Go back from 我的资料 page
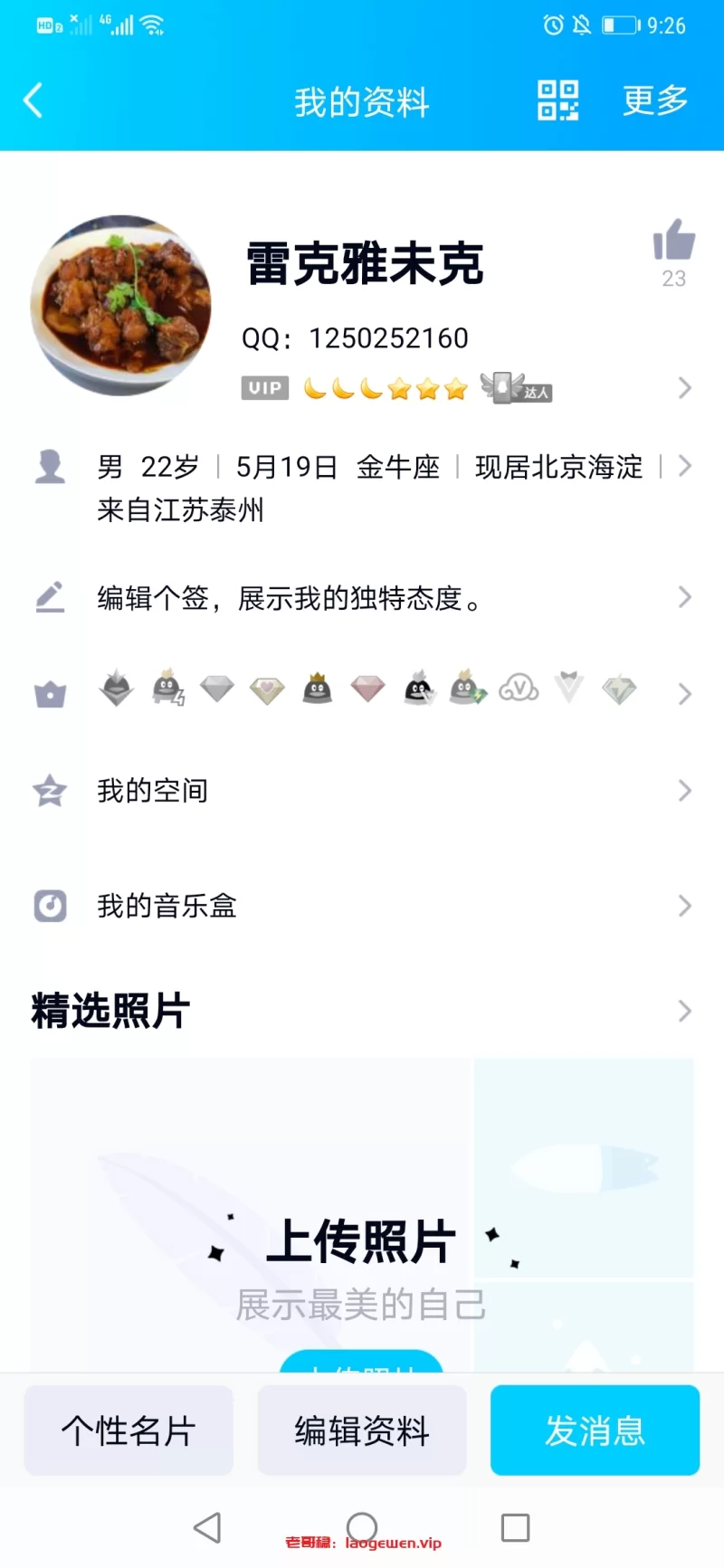Viewport: 724px width, 1568px height. (33, 100)
